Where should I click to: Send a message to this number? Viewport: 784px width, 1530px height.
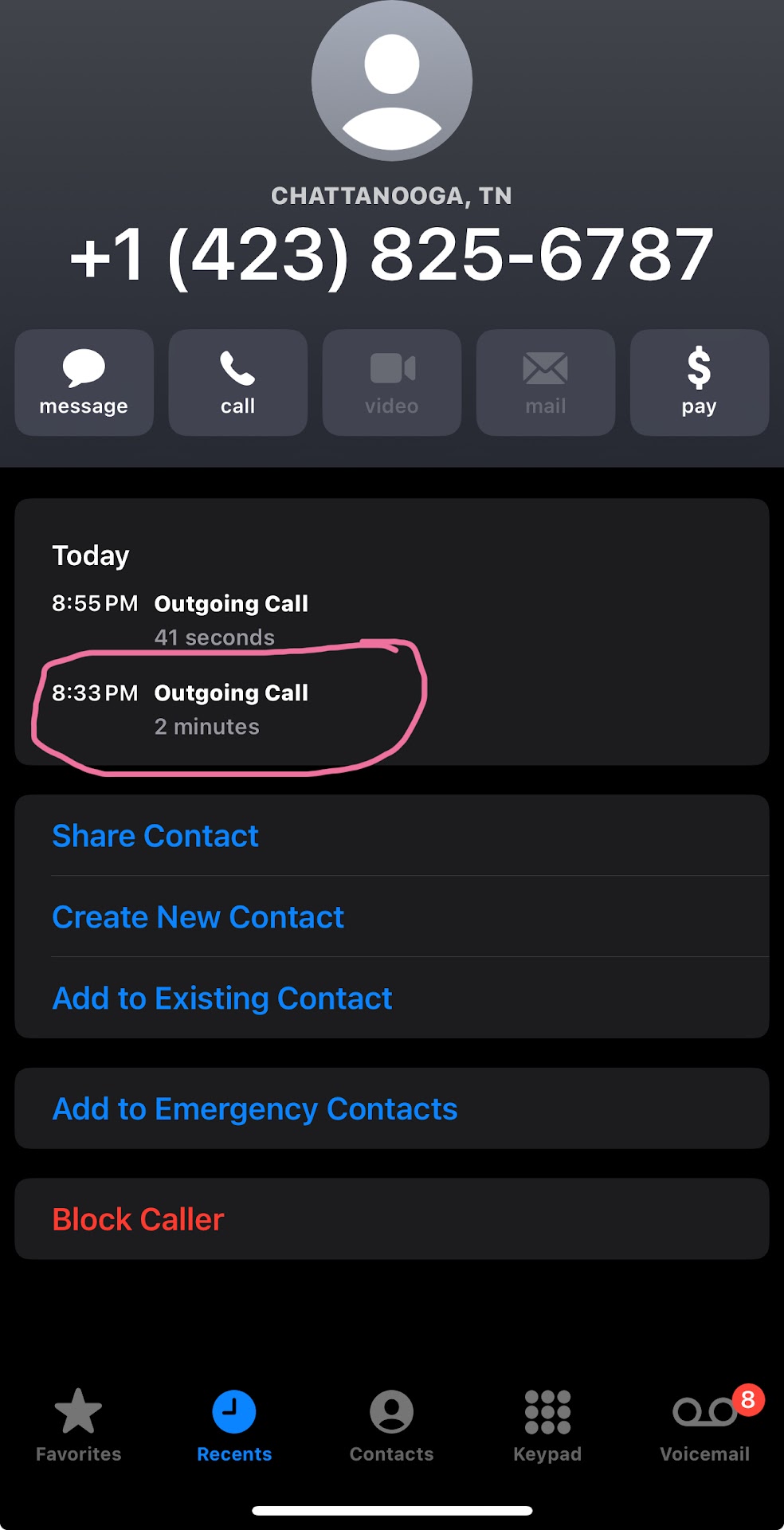pos(84,382)
